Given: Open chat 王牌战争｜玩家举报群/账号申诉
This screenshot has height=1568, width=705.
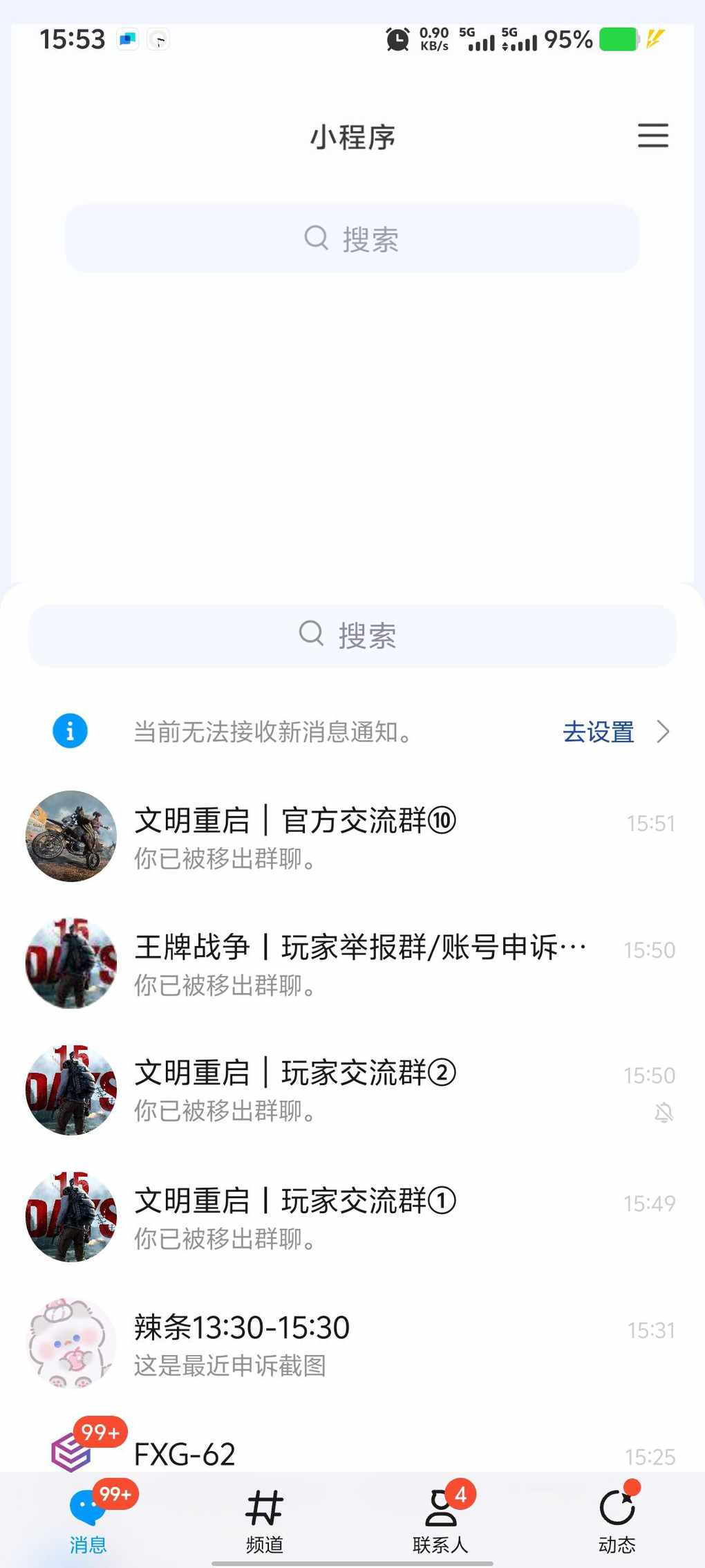Looking at the screenshot, I should point(352,963).
